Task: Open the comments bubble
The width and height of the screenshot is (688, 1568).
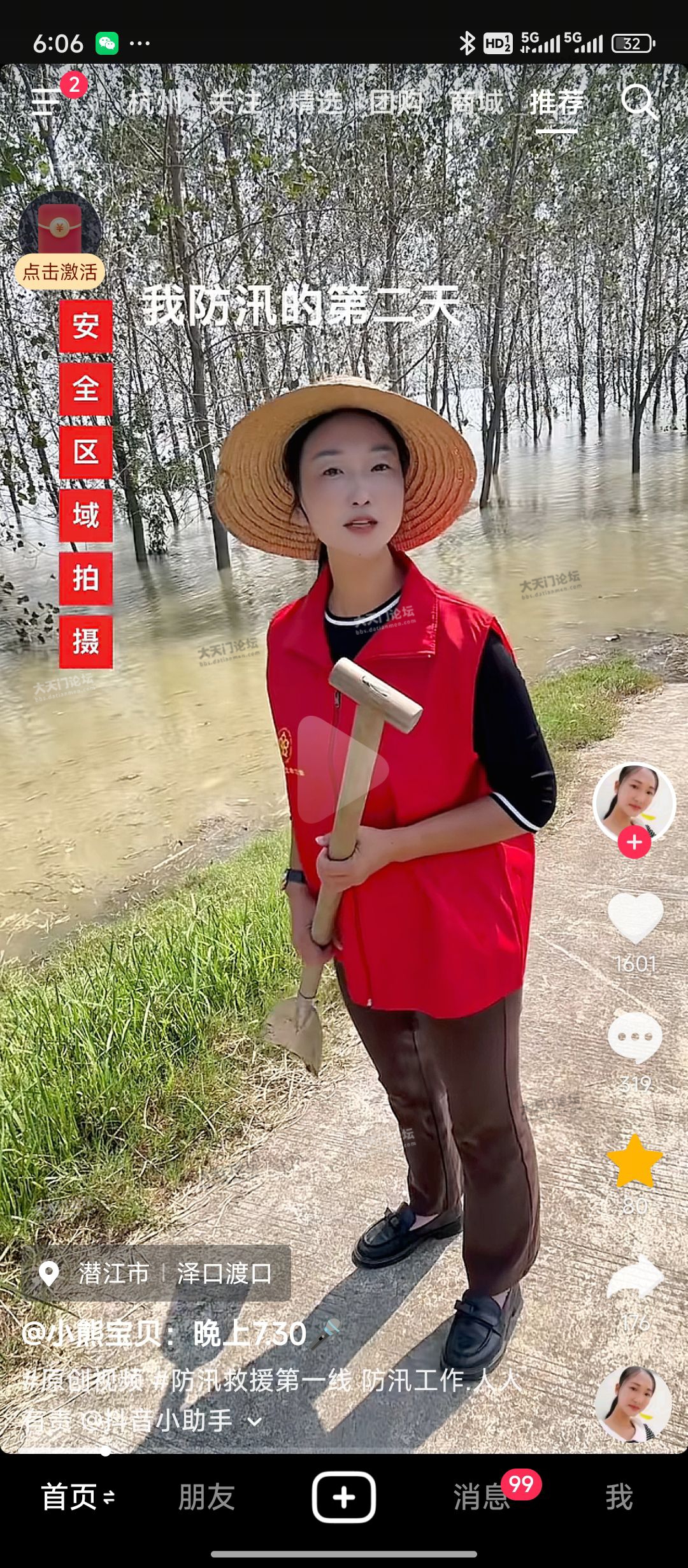Action: pos(635,1037)
